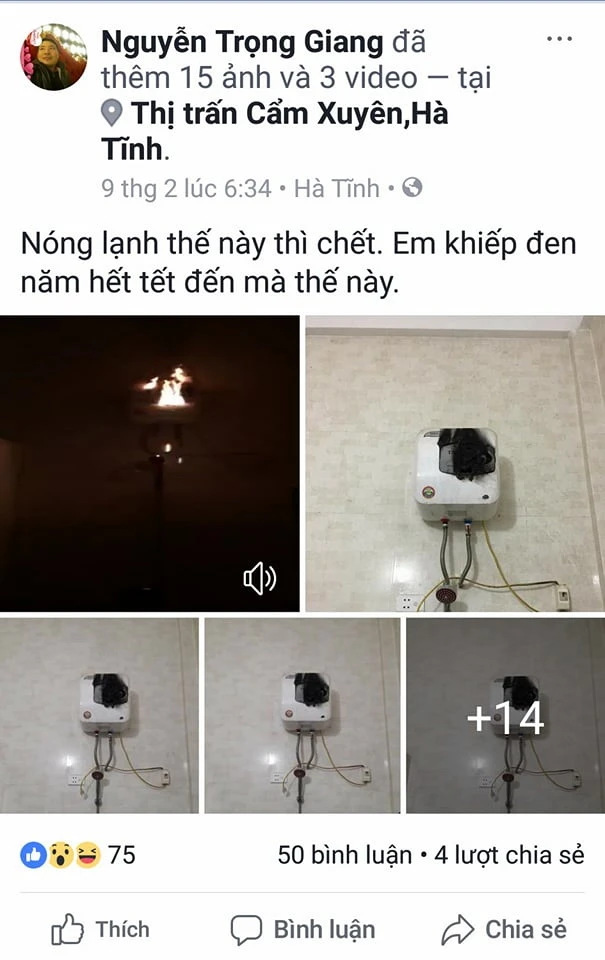Open the Thị trấn Cẩm Xuyên, Hà Tĩnh location
605x960 pixels.
coord(290,114)
